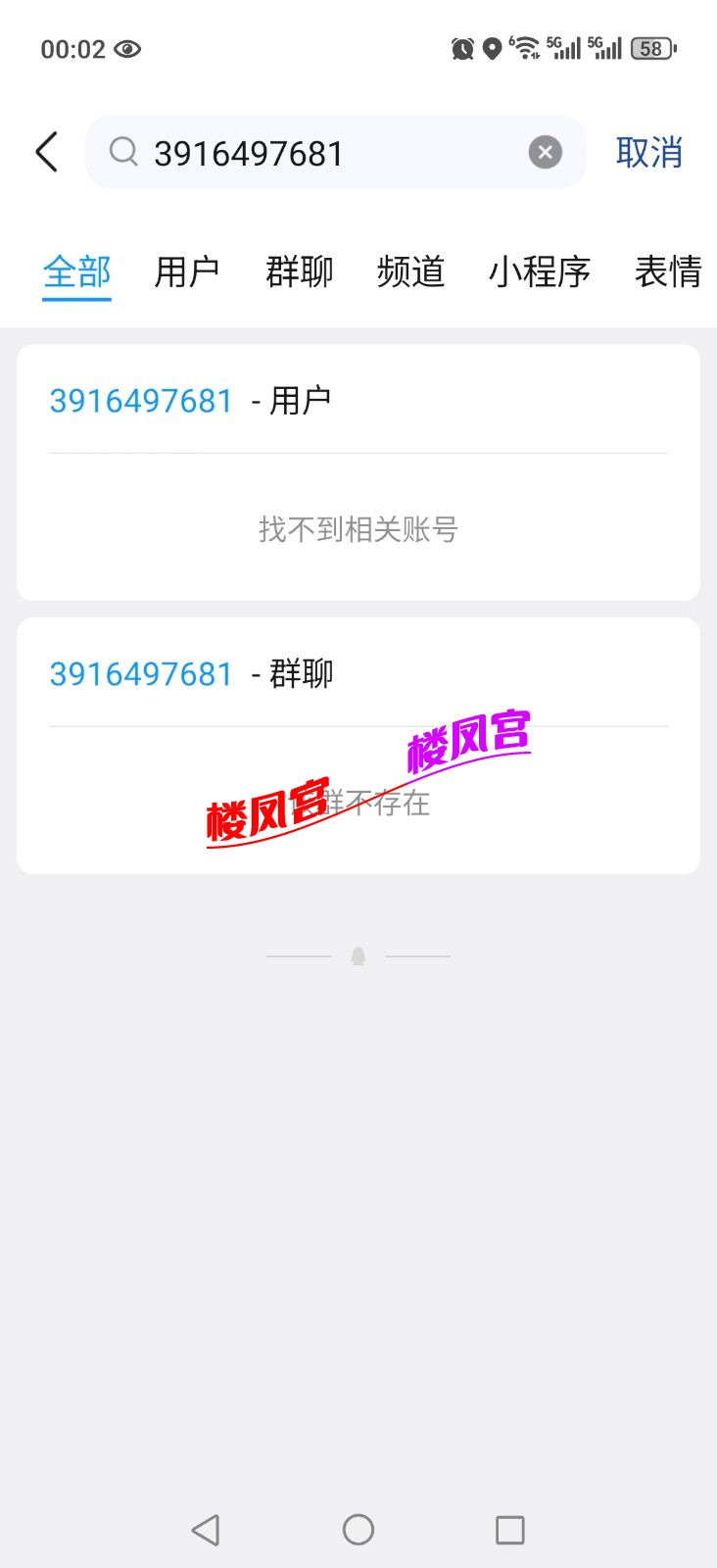Select the 全部 tab
This screenshot has height=1568, width=717.
click(x=77, y=271)
